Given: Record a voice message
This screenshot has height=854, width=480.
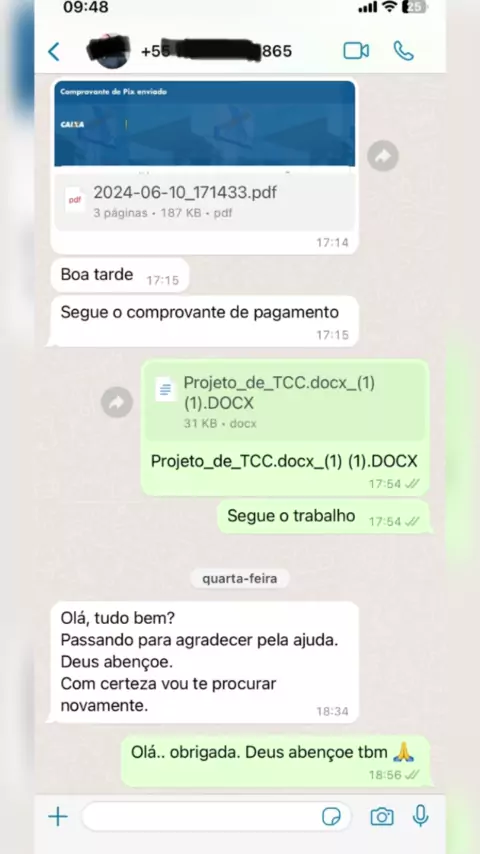Looking at the screenshot, I should tap(420, 816).
